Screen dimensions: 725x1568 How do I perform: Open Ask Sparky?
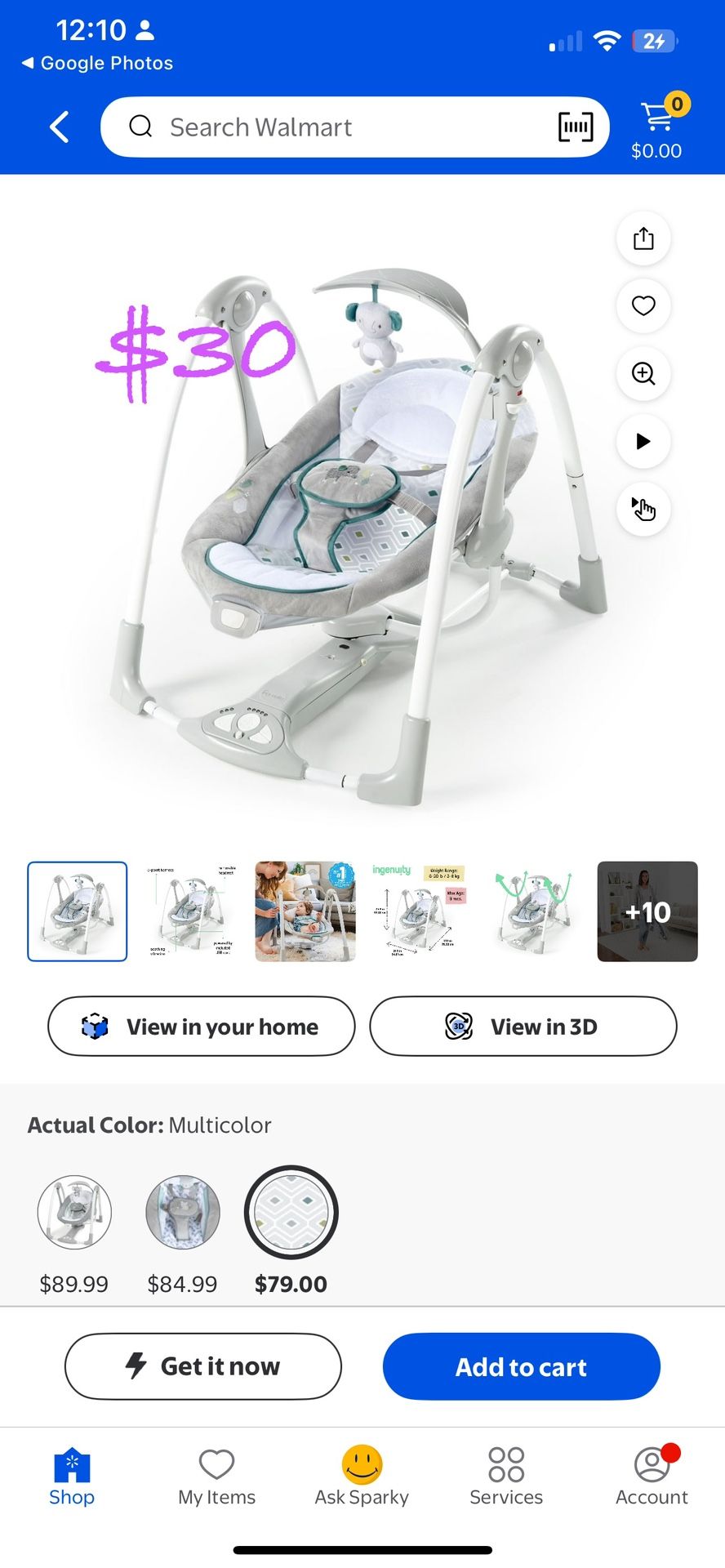click(362, 1477)
